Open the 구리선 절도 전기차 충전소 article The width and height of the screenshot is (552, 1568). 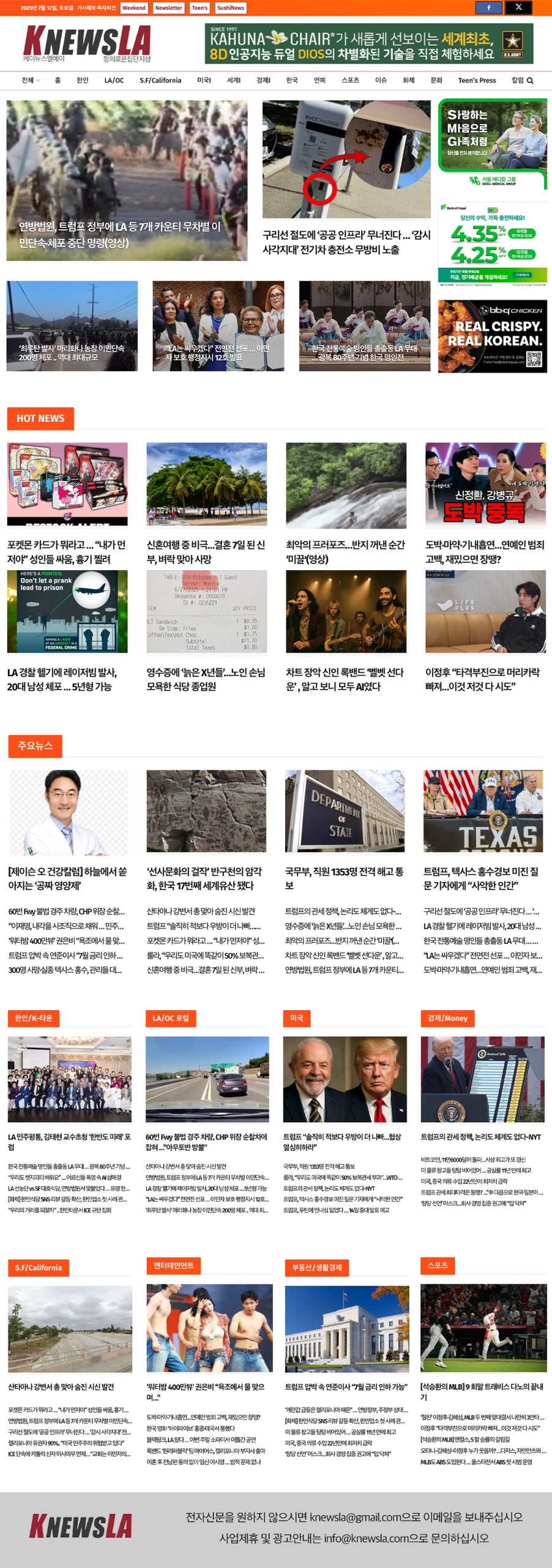[346, 242]
